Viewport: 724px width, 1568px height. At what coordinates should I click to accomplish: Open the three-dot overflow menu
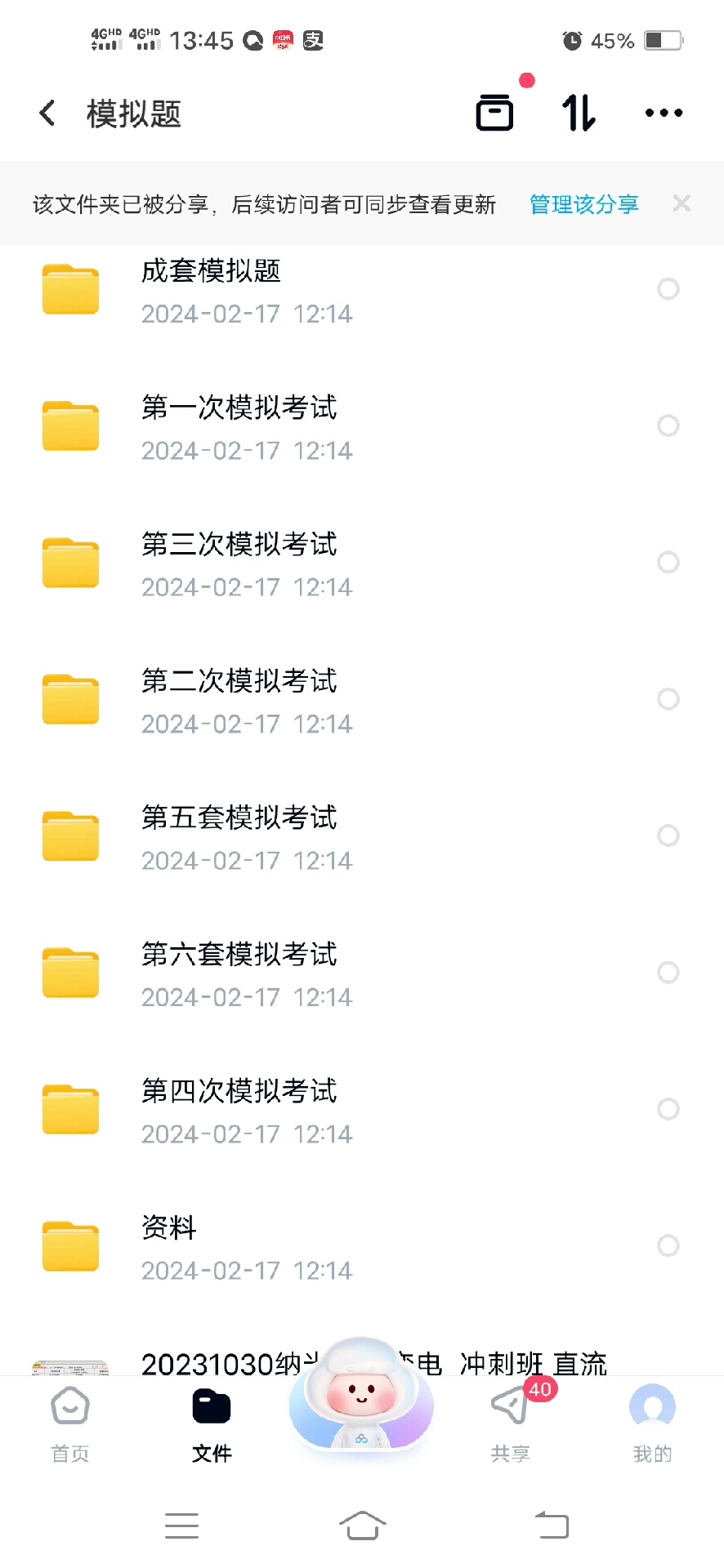(x=664, y=113)
